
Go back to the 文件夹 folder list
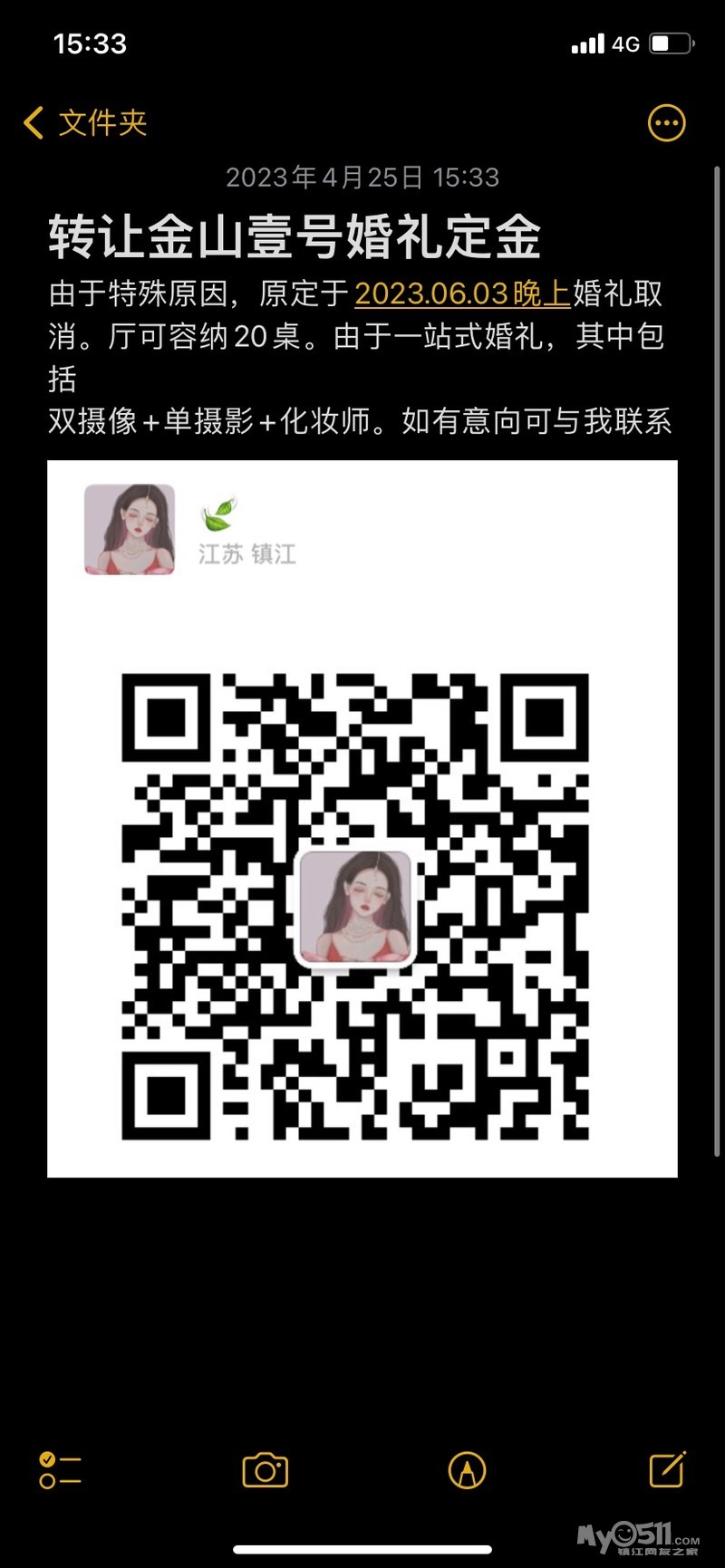coord(85,123)
